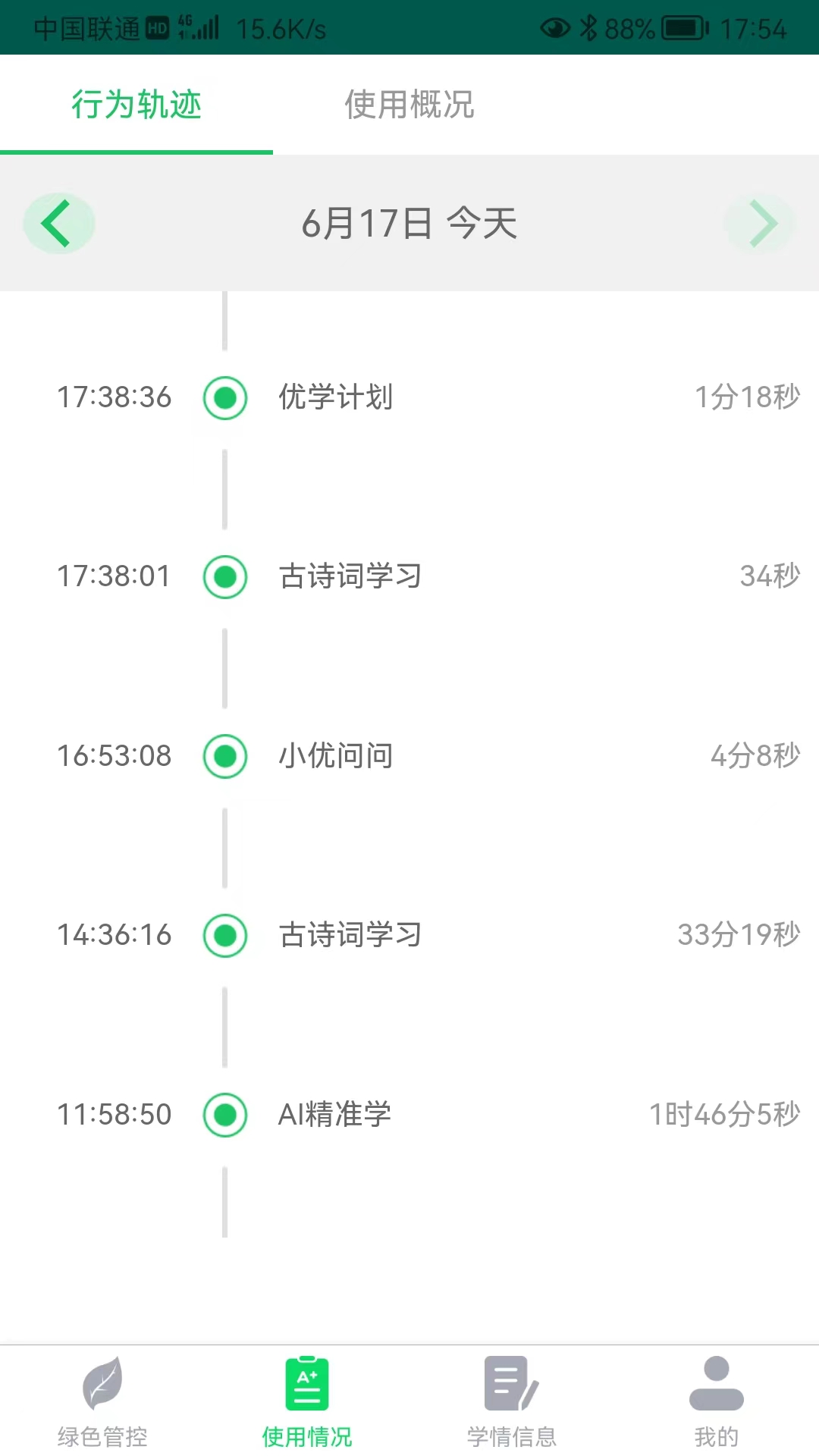Click the timeline marker for 14:36:16 古诗词学习
Image resolution: width=819 pixels, height=1456 pixels.
224,935
